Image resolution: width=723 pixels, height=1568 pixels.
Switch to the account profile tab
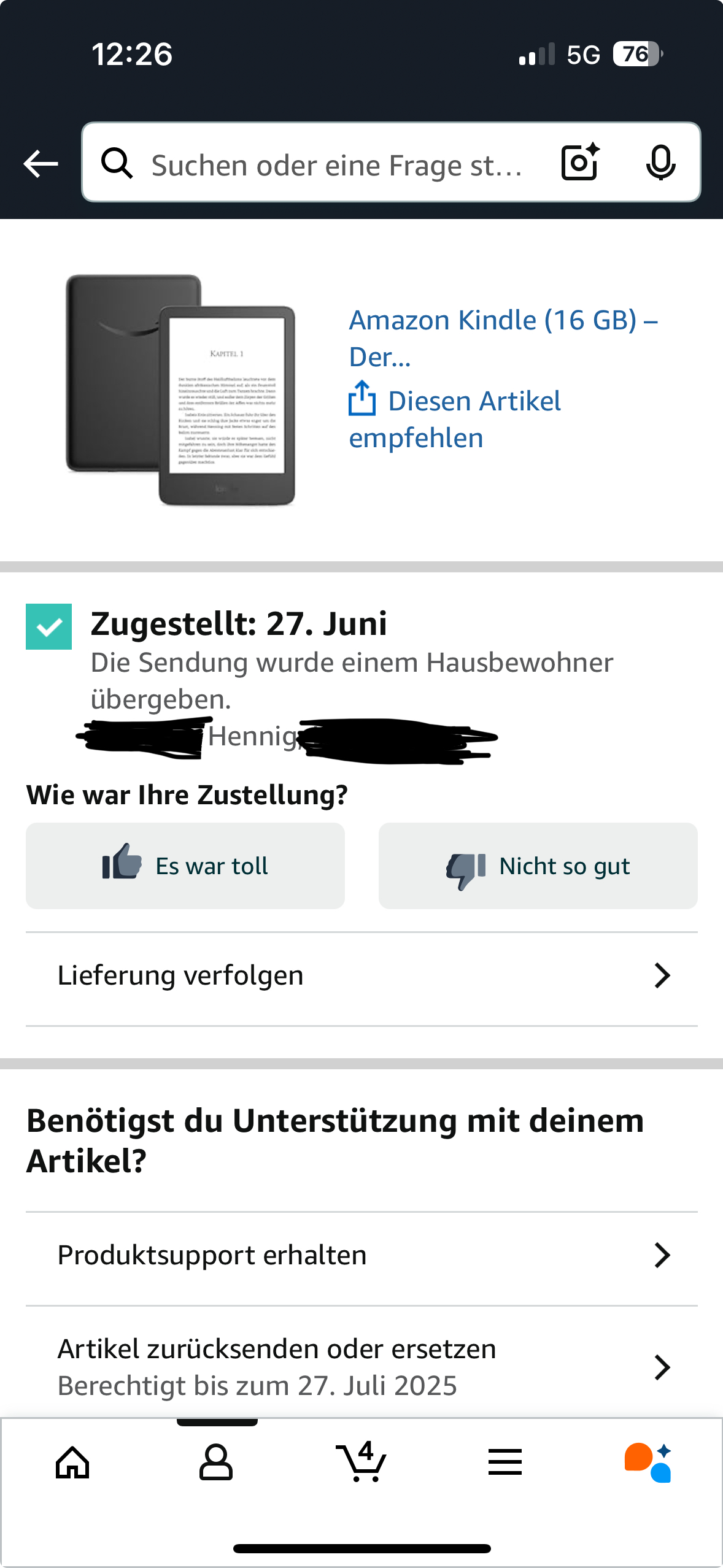(x=216, y=1462)
